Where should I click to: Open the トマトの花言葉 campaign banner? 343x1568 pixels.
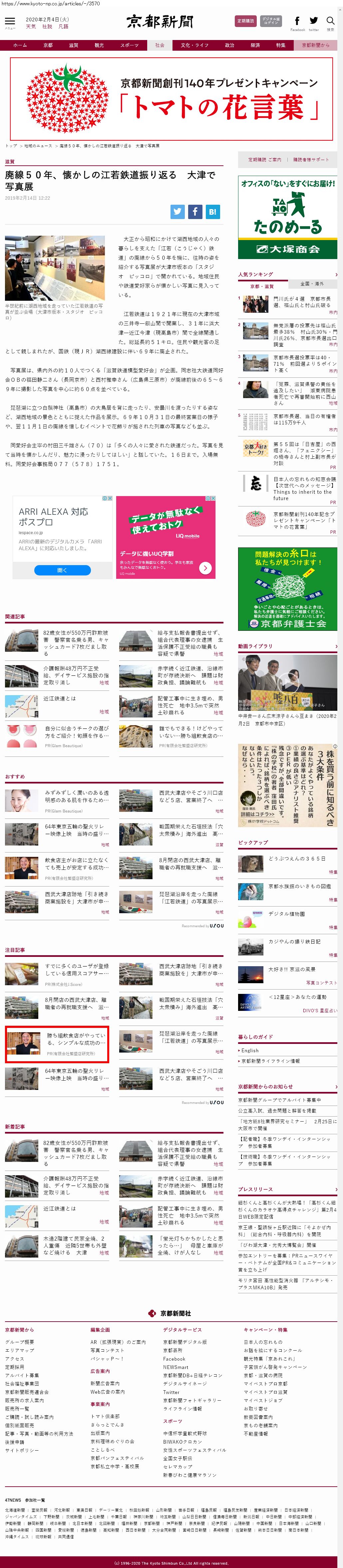[x=171, y=99]
